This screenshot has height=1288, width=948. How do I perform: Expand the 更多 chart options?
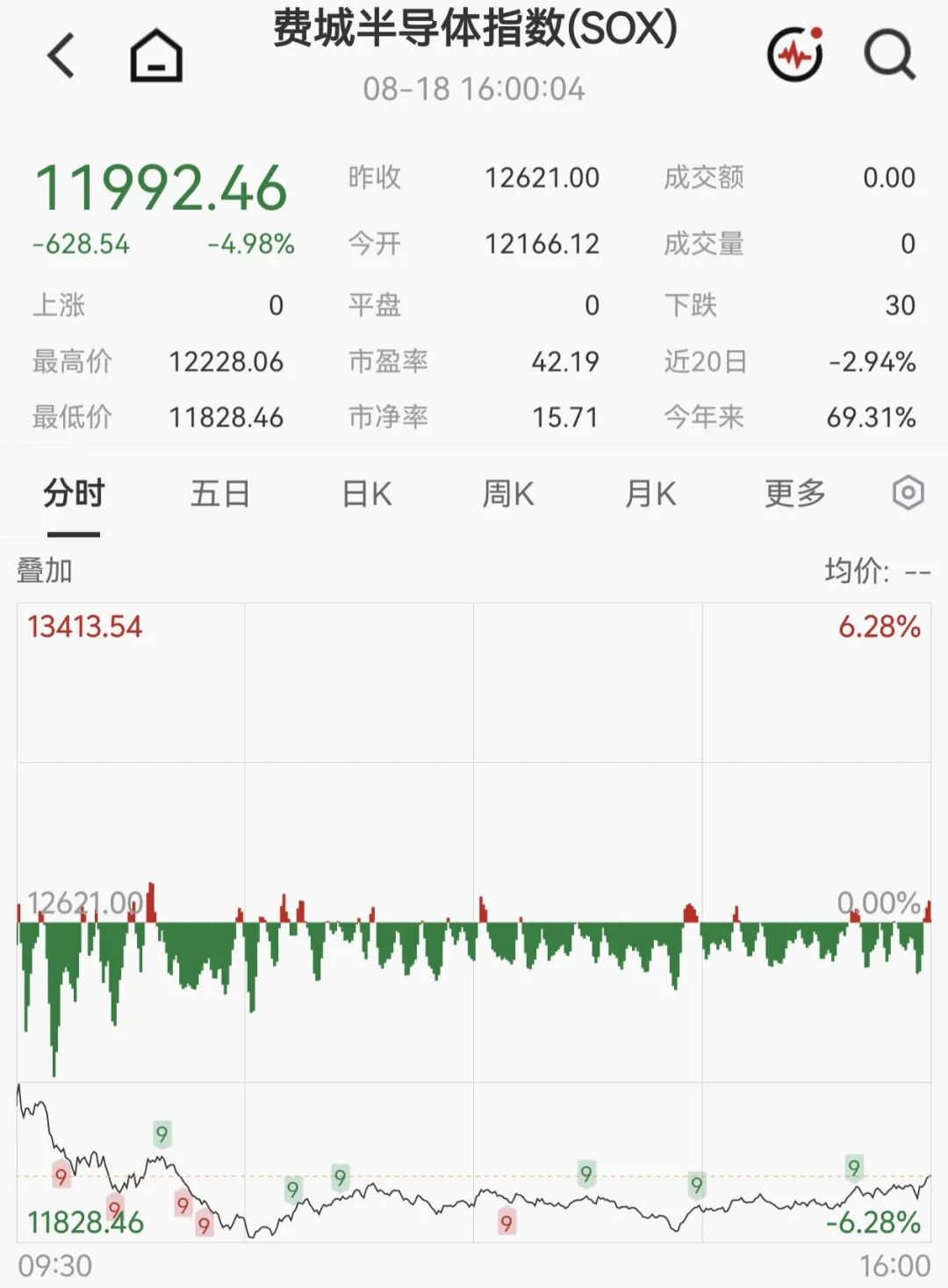(x=795, y=493)
